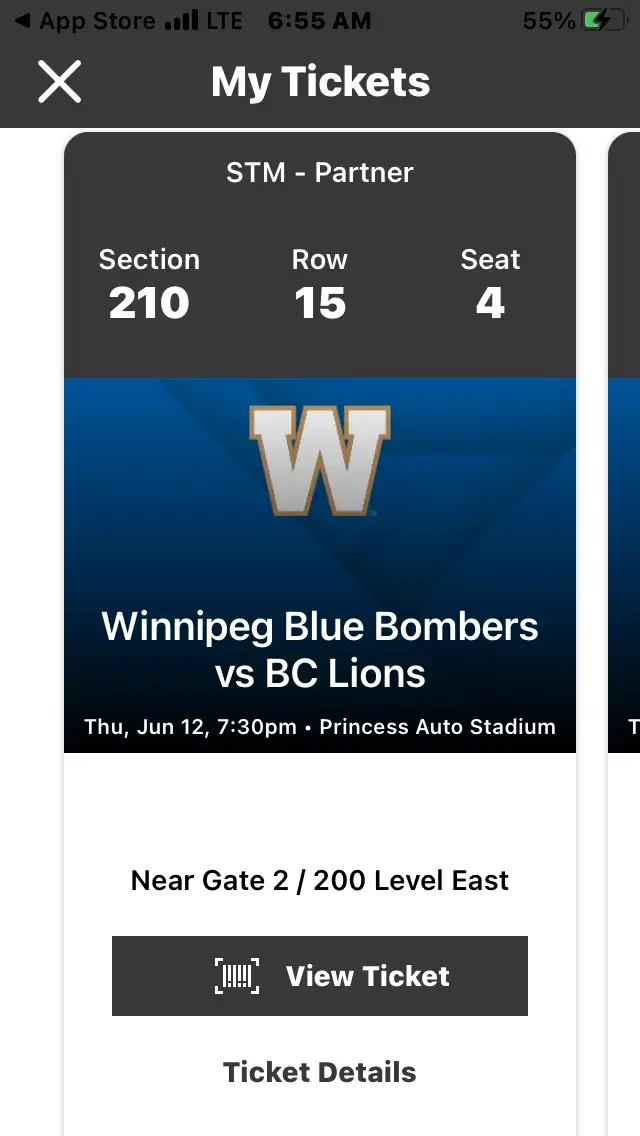Close the My Tickets screen
The width and height of the screenshot is (640, 1136).
tap(59, 81)
